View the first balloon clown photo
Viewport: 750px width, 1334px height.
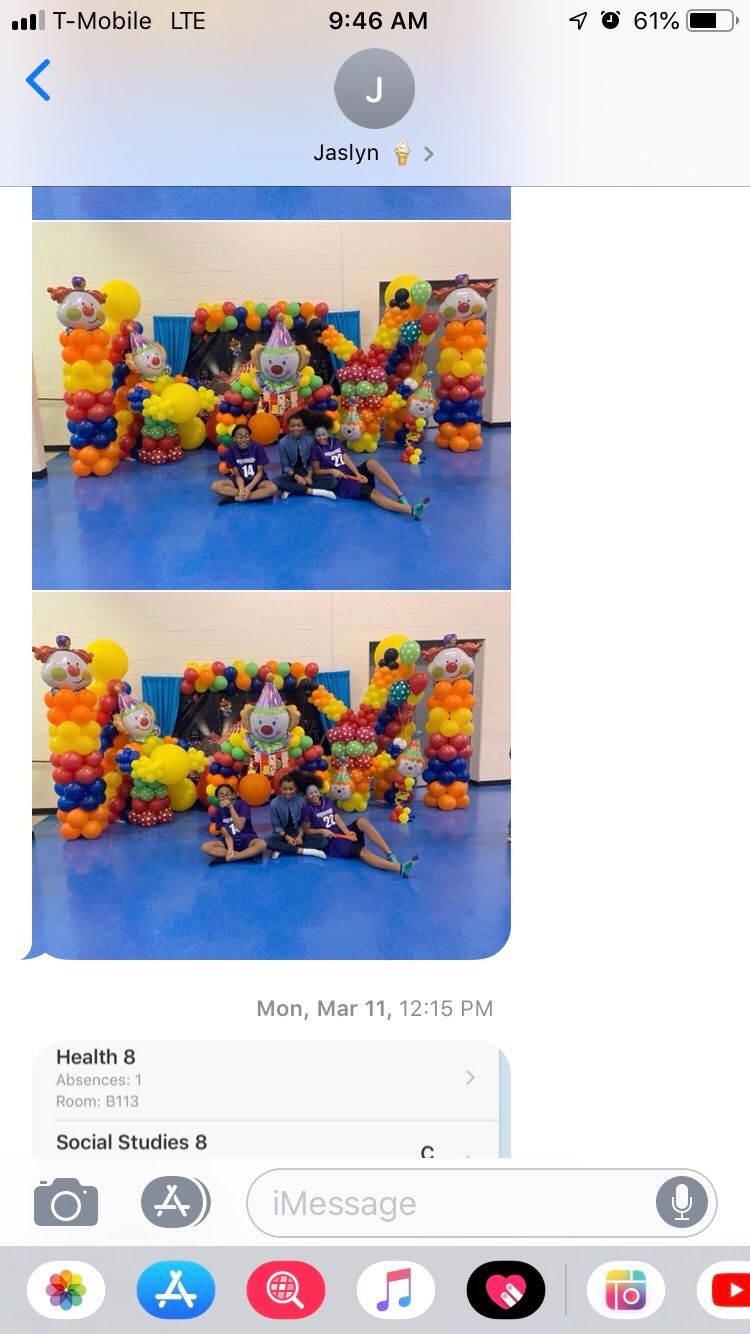[x=271, y=405]
